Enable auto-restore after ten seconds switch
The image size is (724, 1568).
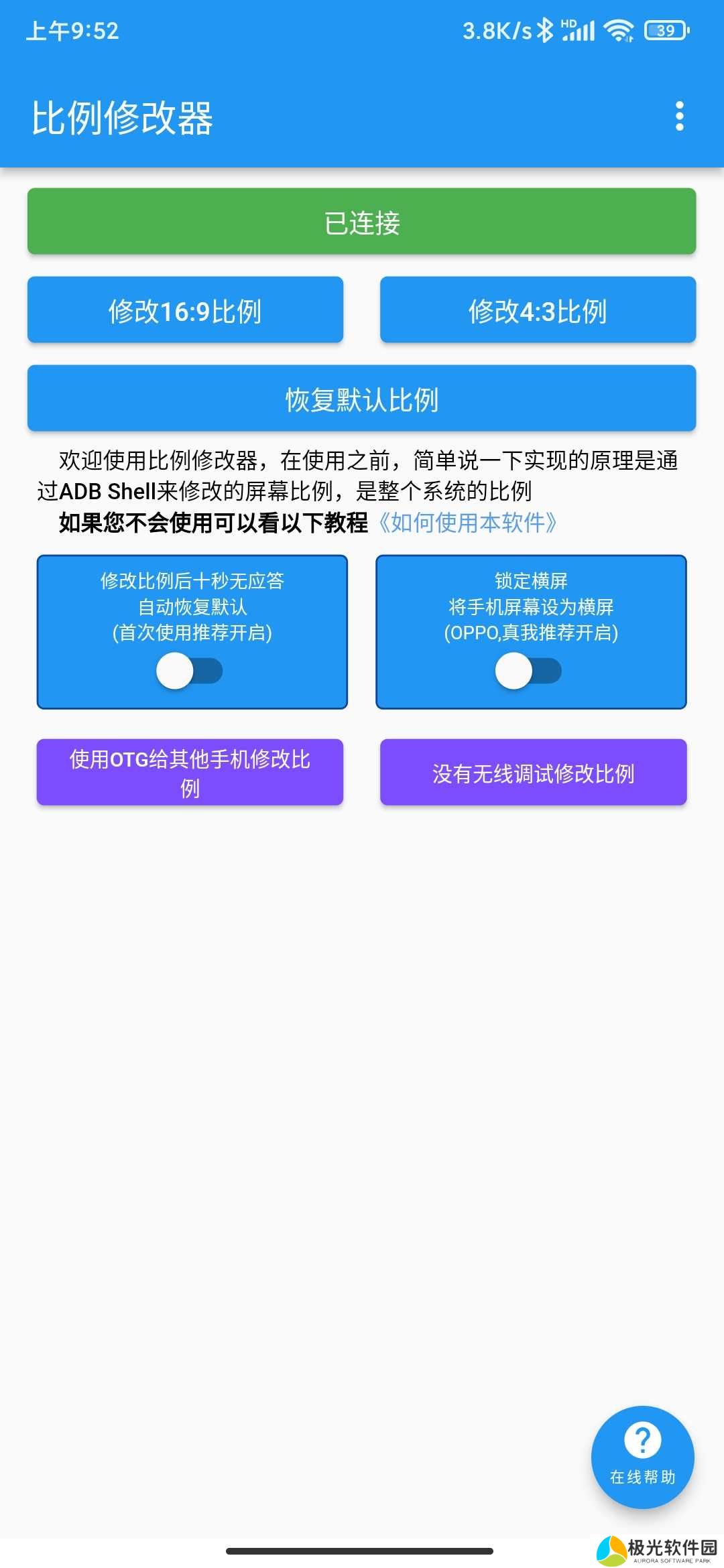pos(190,671)
